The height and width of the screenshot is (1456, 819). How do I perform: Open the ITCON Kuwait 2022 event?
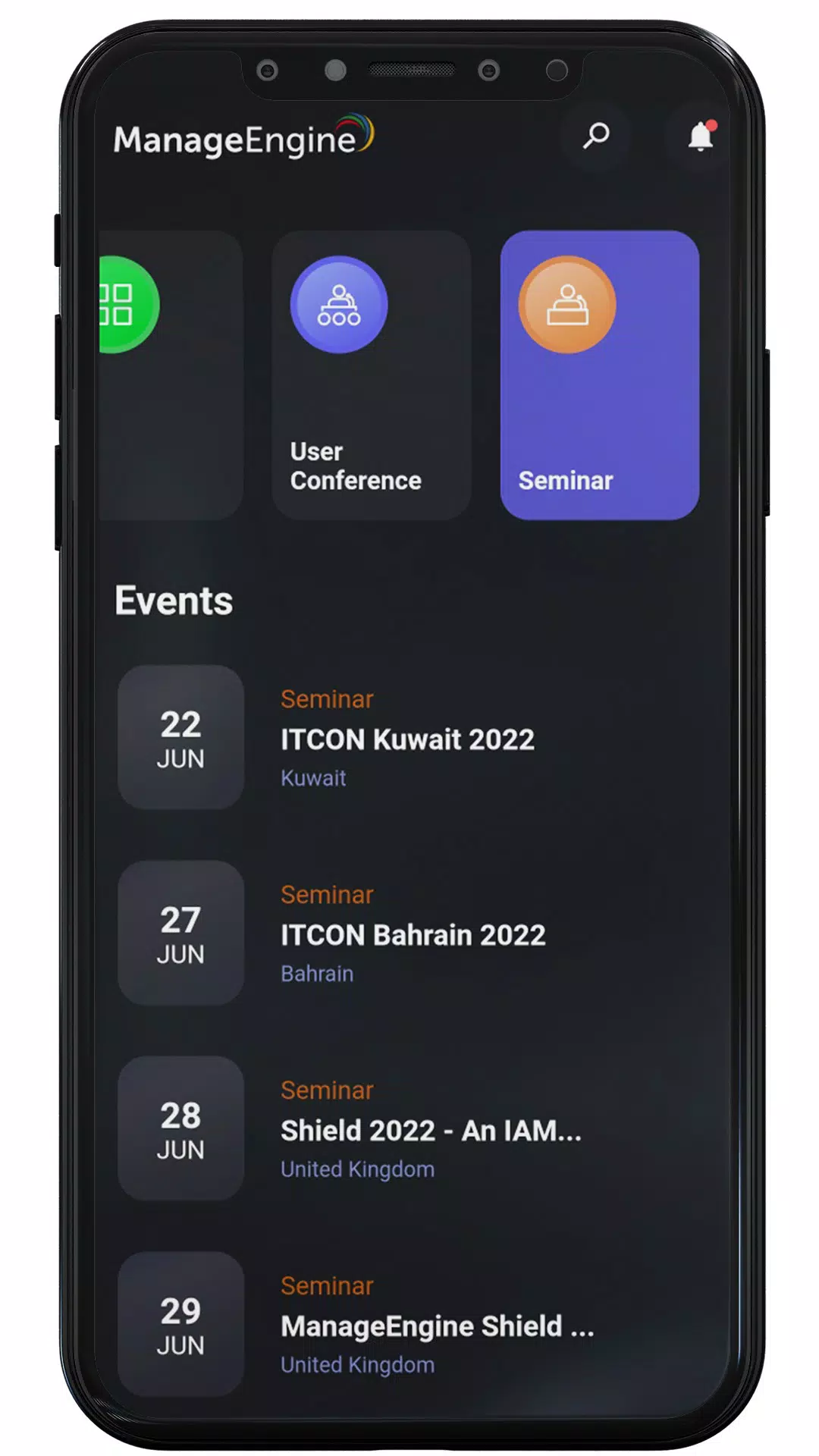pyautogui.click(x=407, y=739)
